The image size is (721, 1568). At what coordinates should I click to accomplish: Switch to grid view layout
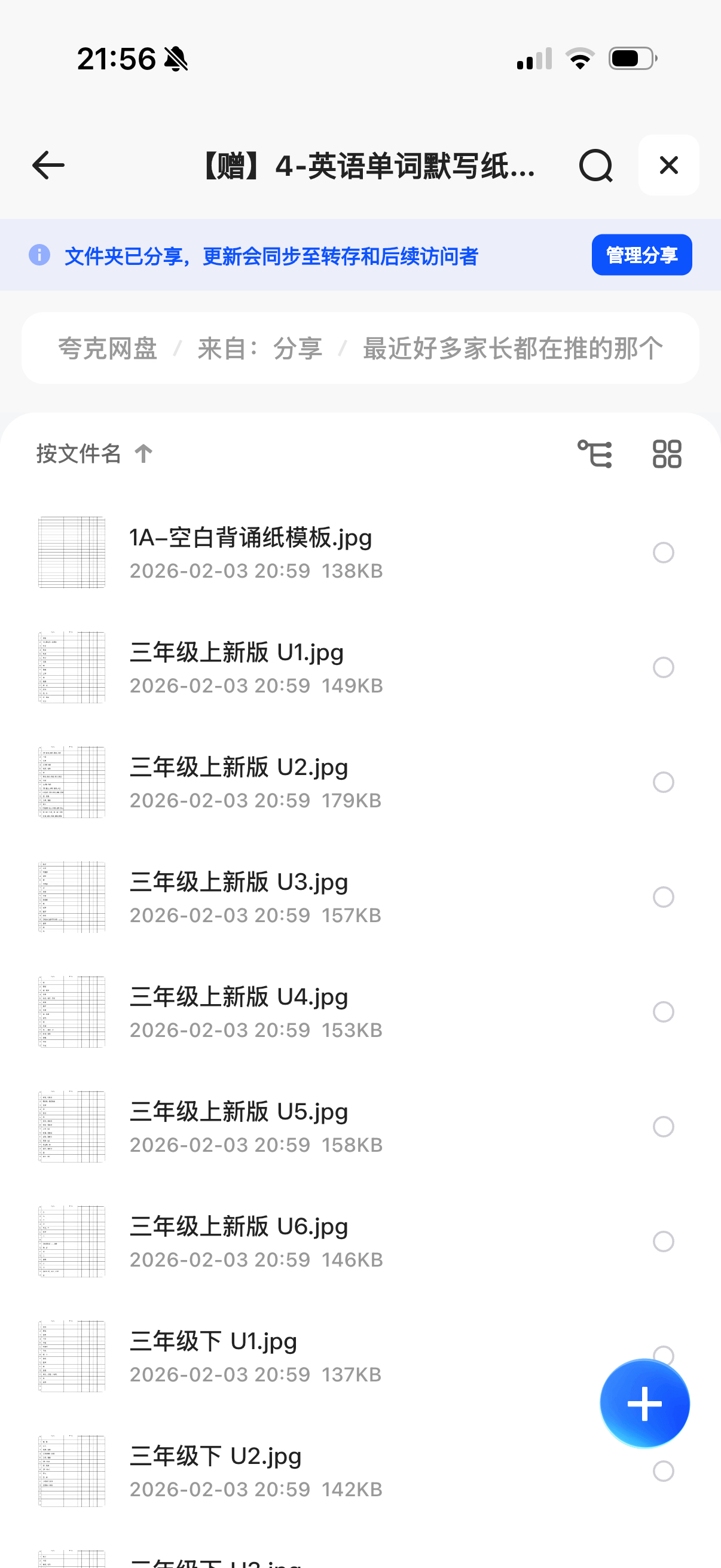(x=666, y=453)
